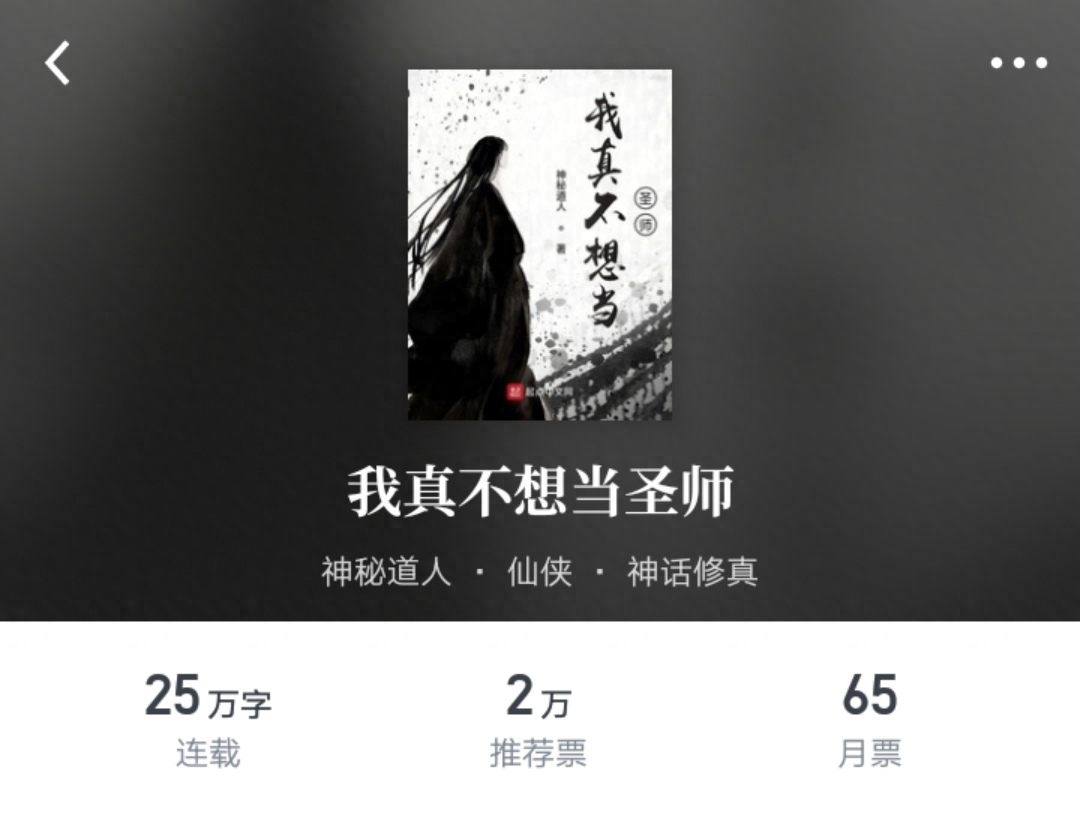The image size is (1080, 813).
Task: Open author 神秘道人's page
Action: pyautogui.click(x=386, y=572)
